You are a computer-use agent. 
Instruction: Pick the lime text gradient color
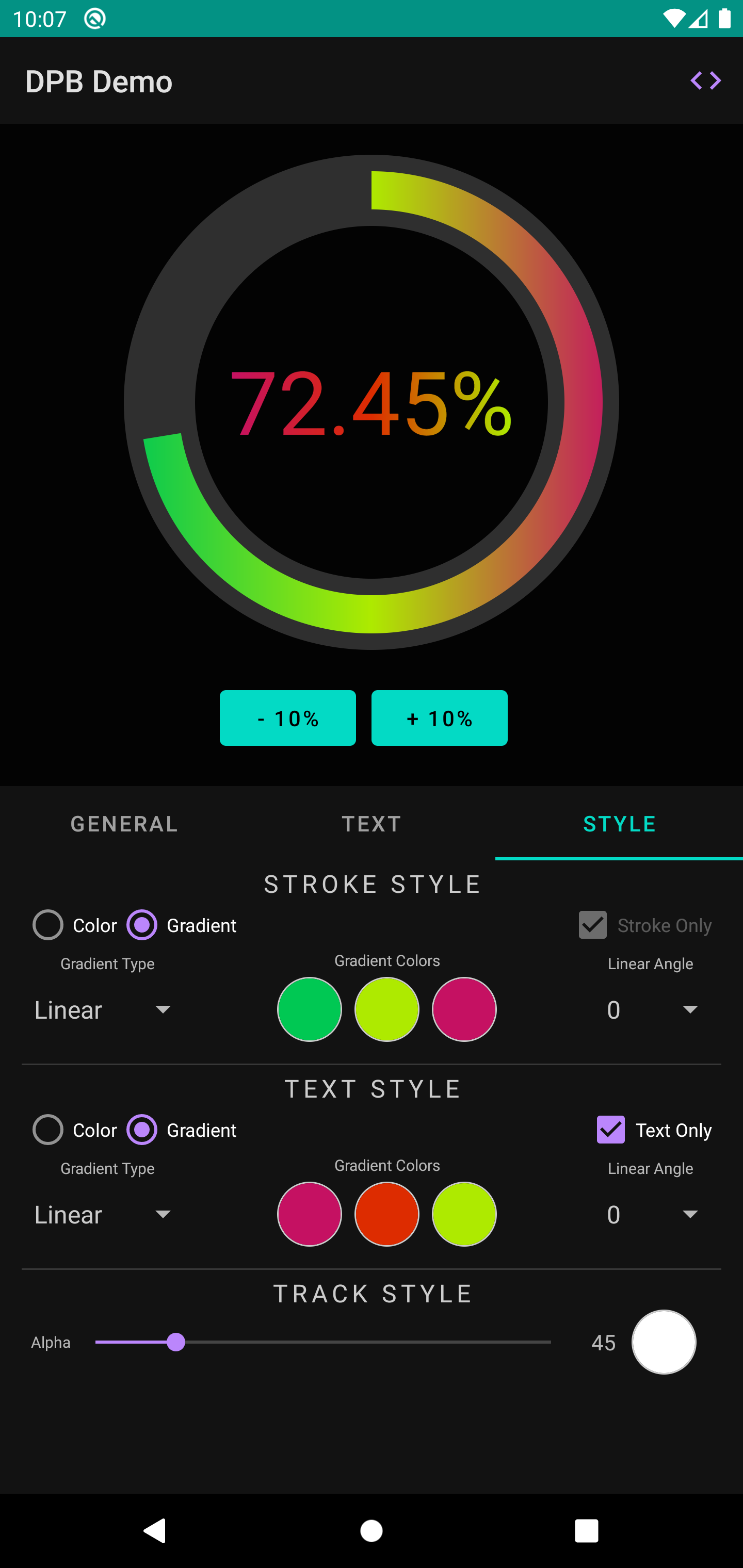point(464,1214)
